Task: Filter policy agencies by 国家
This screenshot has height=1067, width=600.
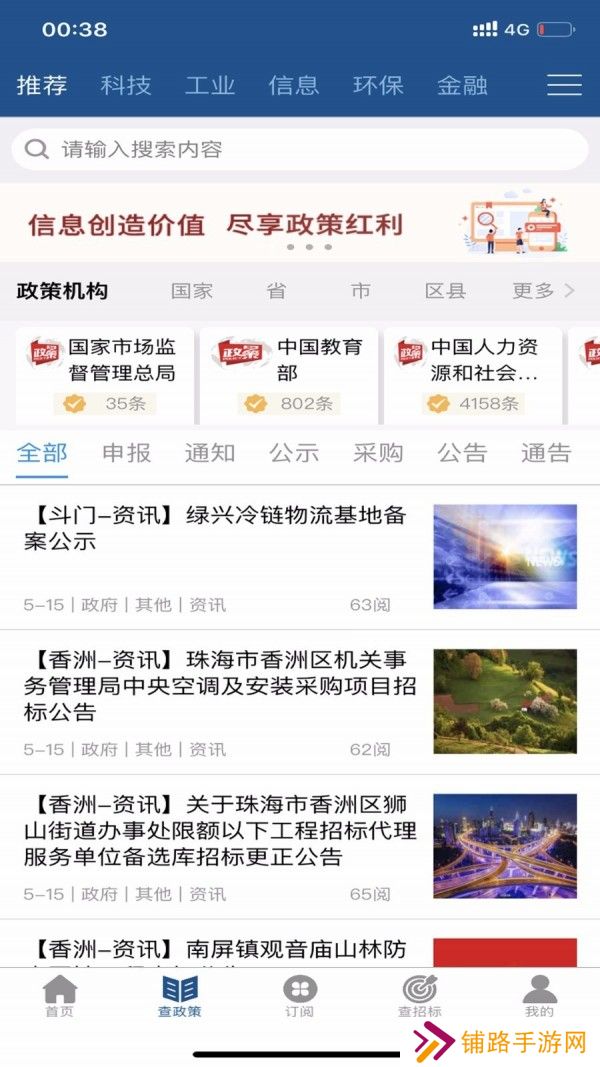Action: pyautogui.click(x=192, y=291)
